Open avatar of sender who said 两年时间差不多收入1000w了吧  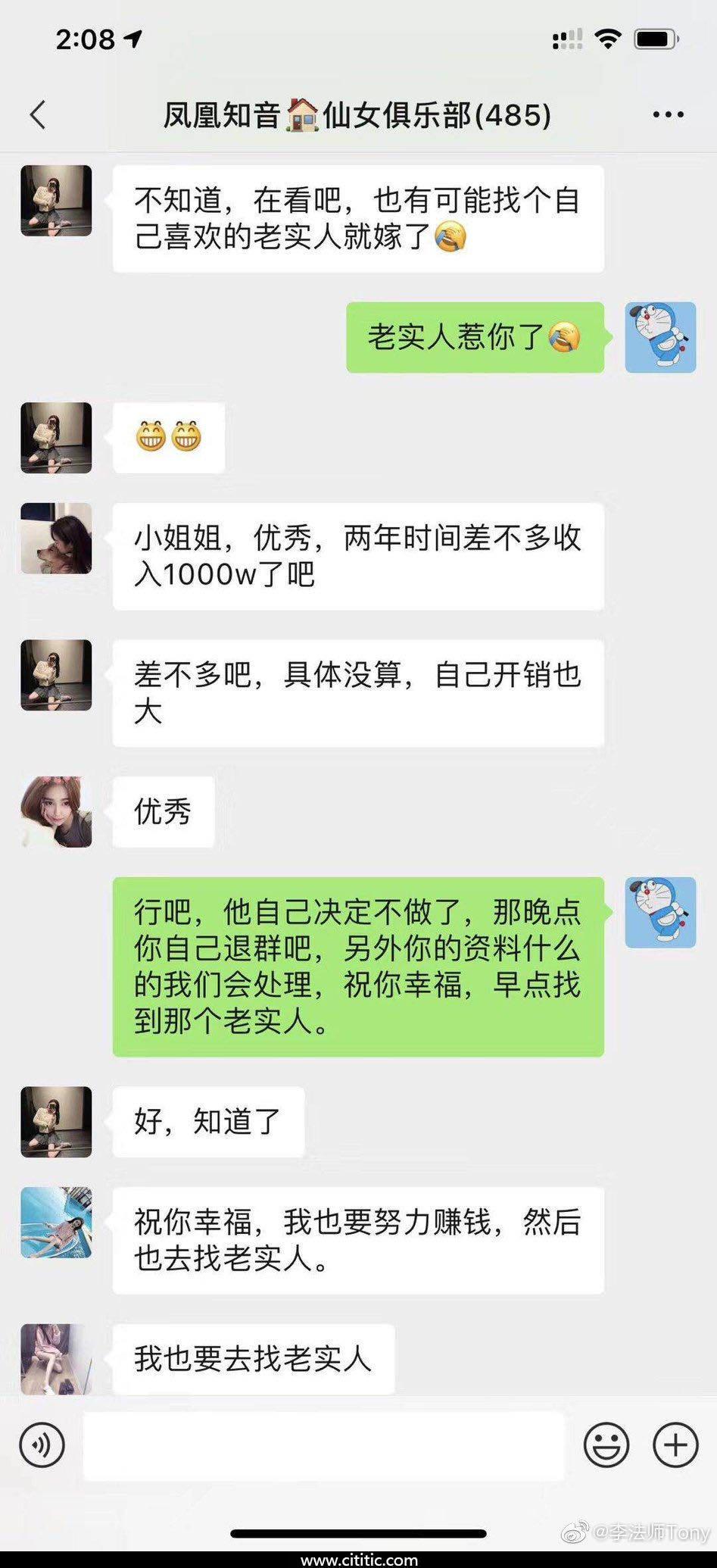point(56,539)
